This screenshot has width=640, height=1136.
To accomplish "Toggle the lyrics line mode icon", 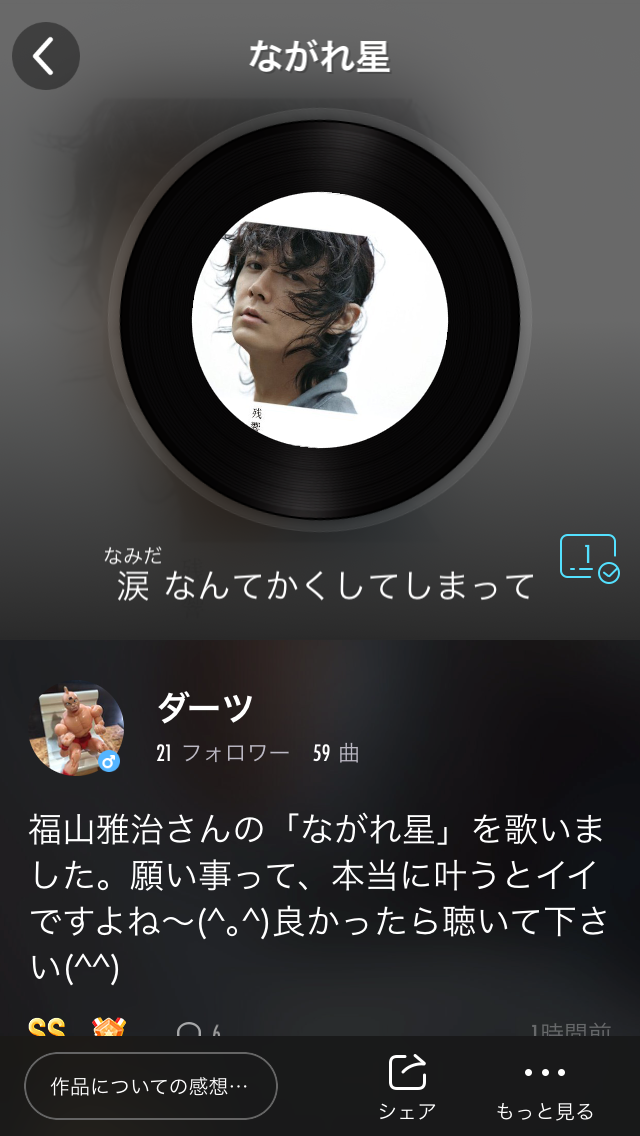I will pos(589,559).
